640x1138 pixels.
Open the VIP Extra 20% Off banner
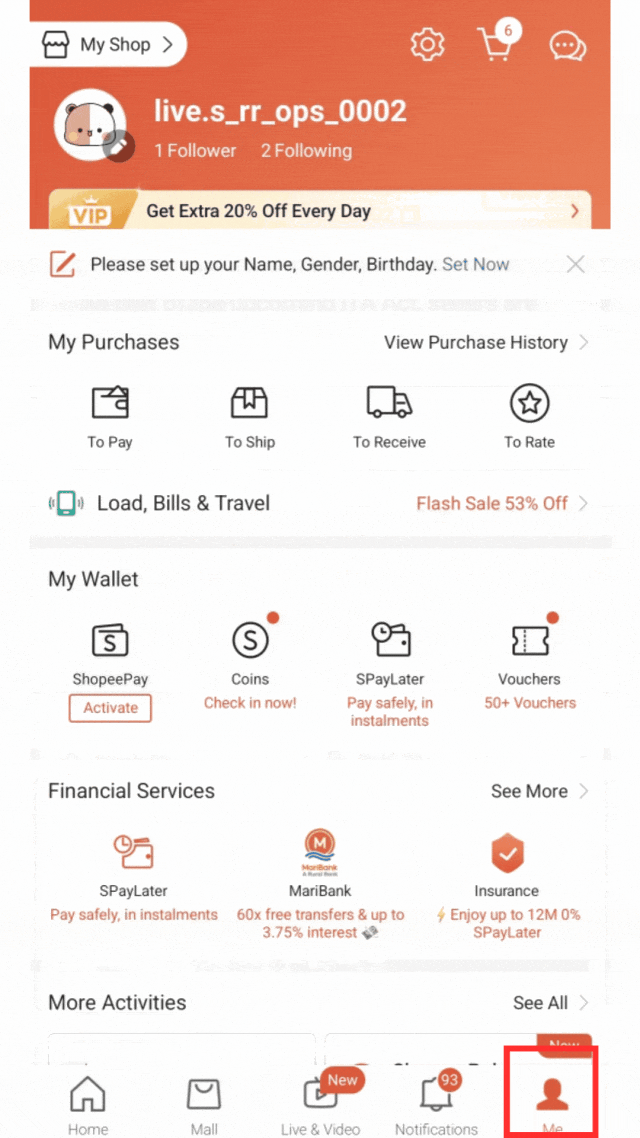[320, 211]
